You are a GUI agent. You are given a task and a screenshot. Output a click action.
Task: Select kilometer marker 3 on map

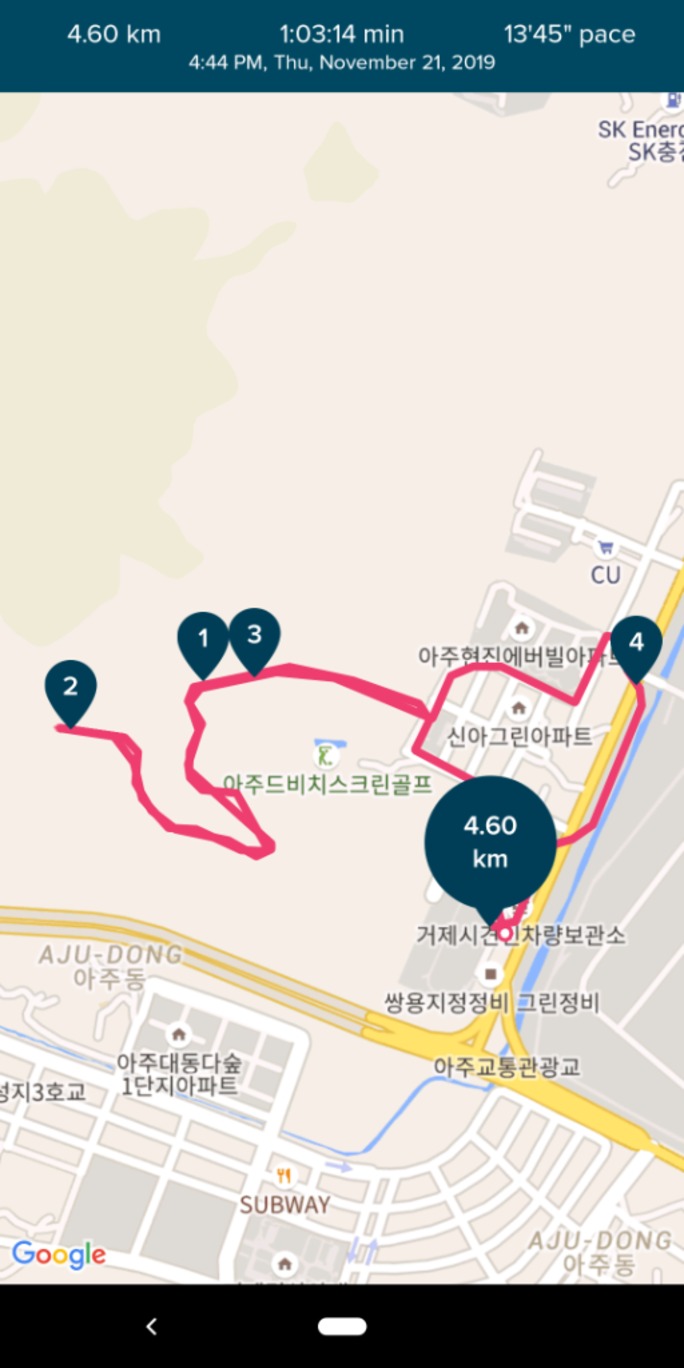254,636
